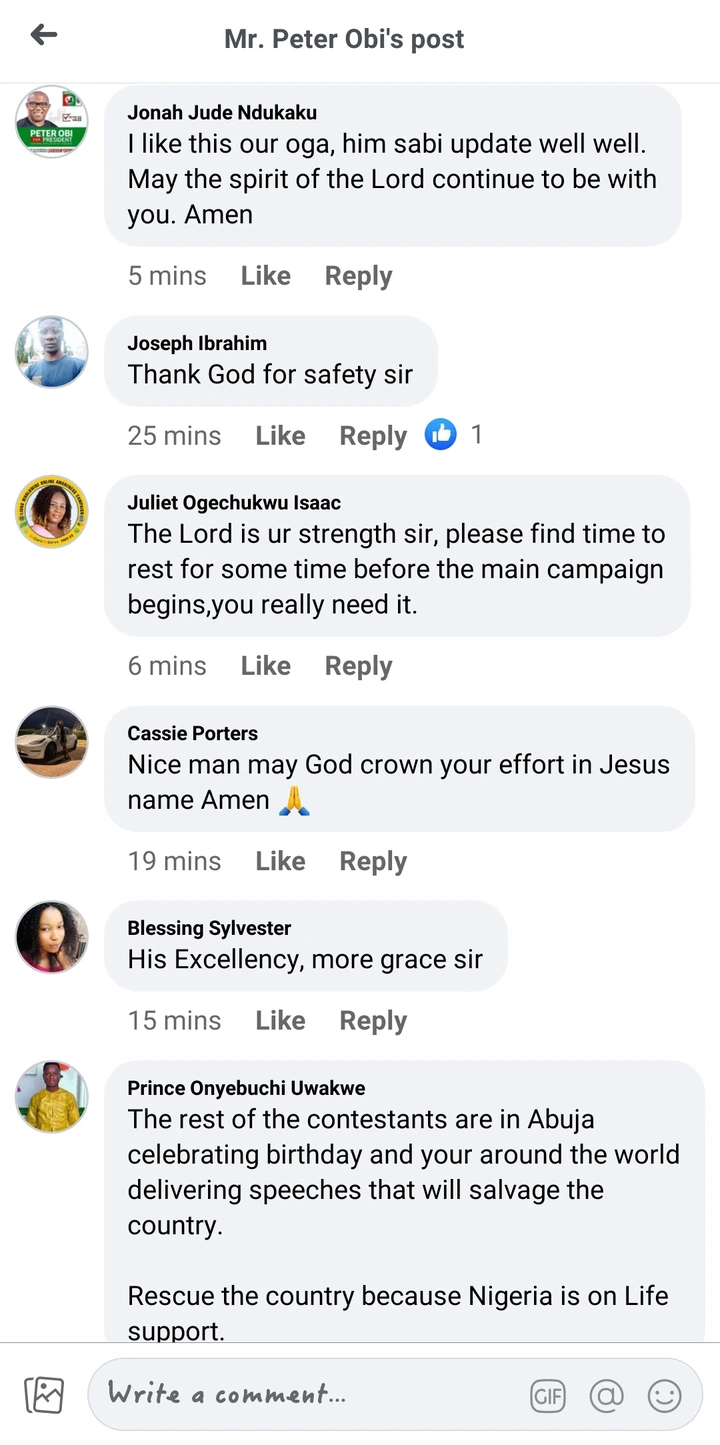
Task: Reply to Jonah Jude Ndukaku's comment
Action: coord(358,276)
